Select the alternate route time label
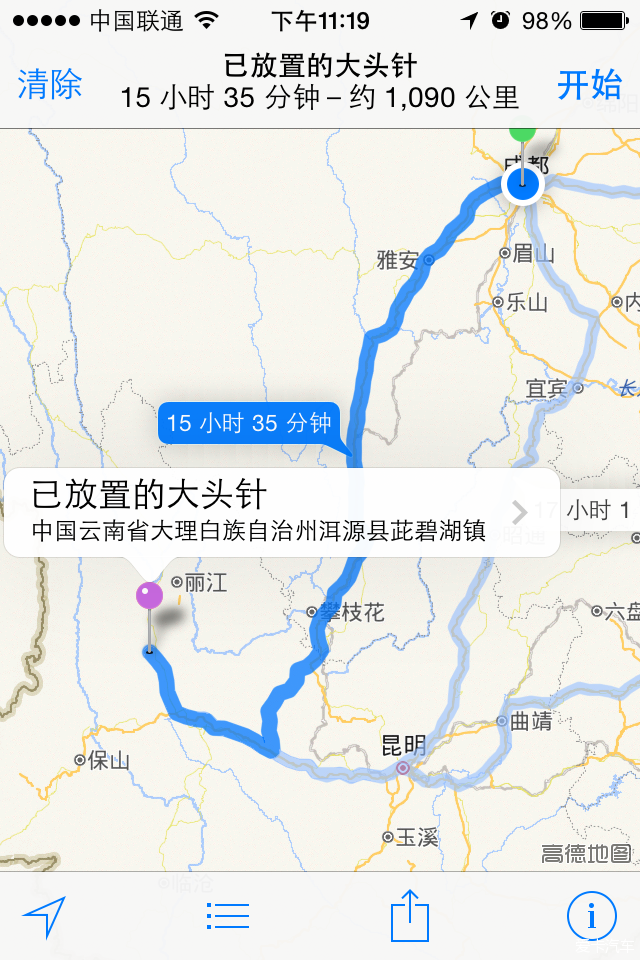The image size is (640, 960). tap(600, 510)
